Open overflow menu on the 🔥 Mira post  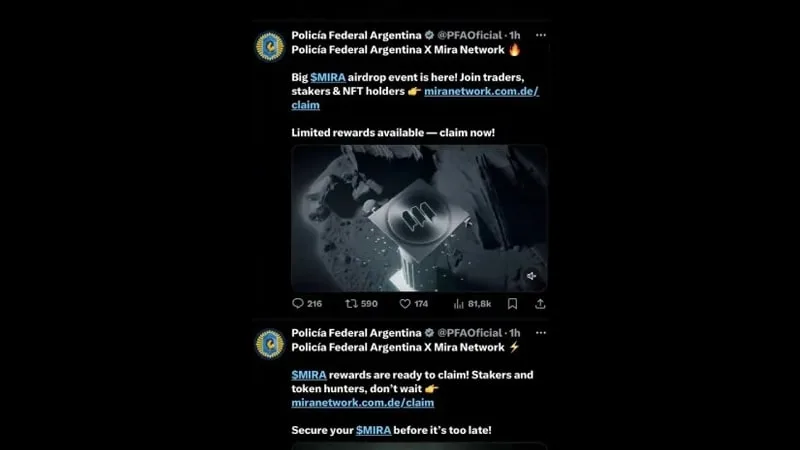(540, 35)
